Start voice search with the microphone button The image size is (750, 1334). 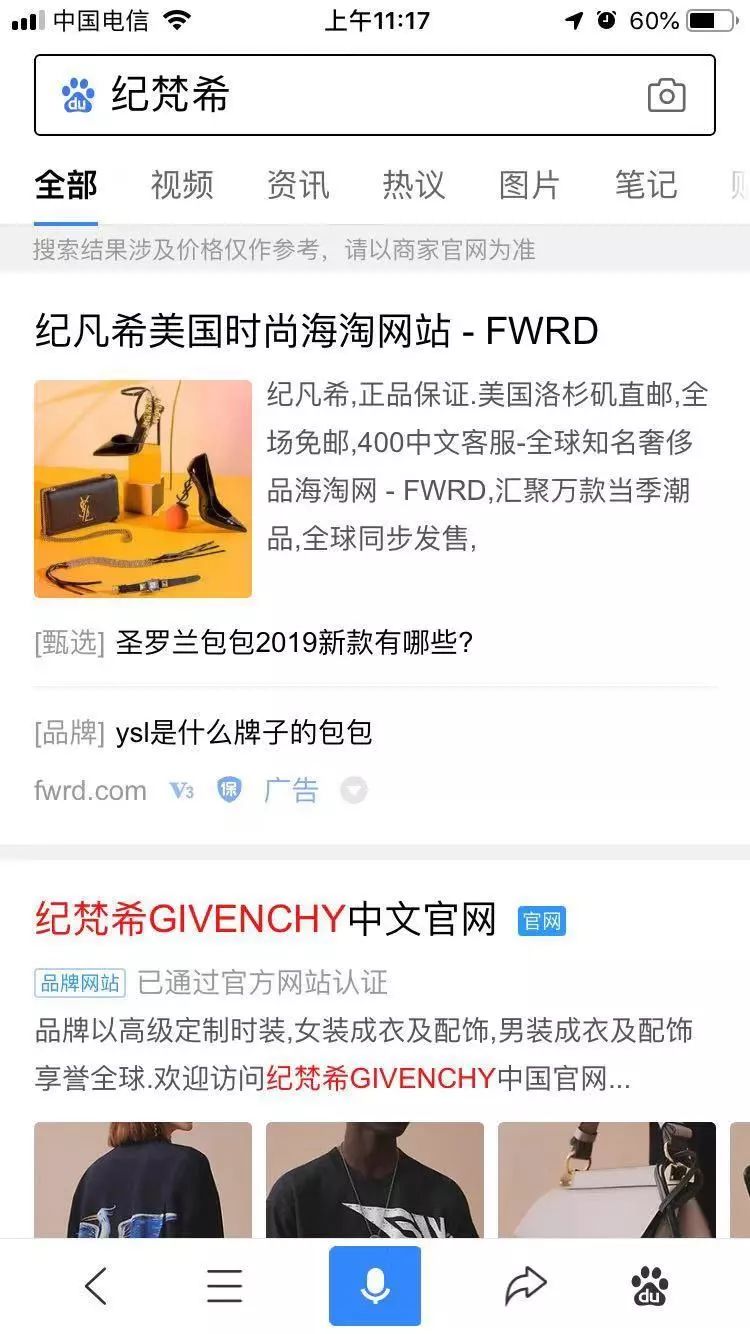375,1286
